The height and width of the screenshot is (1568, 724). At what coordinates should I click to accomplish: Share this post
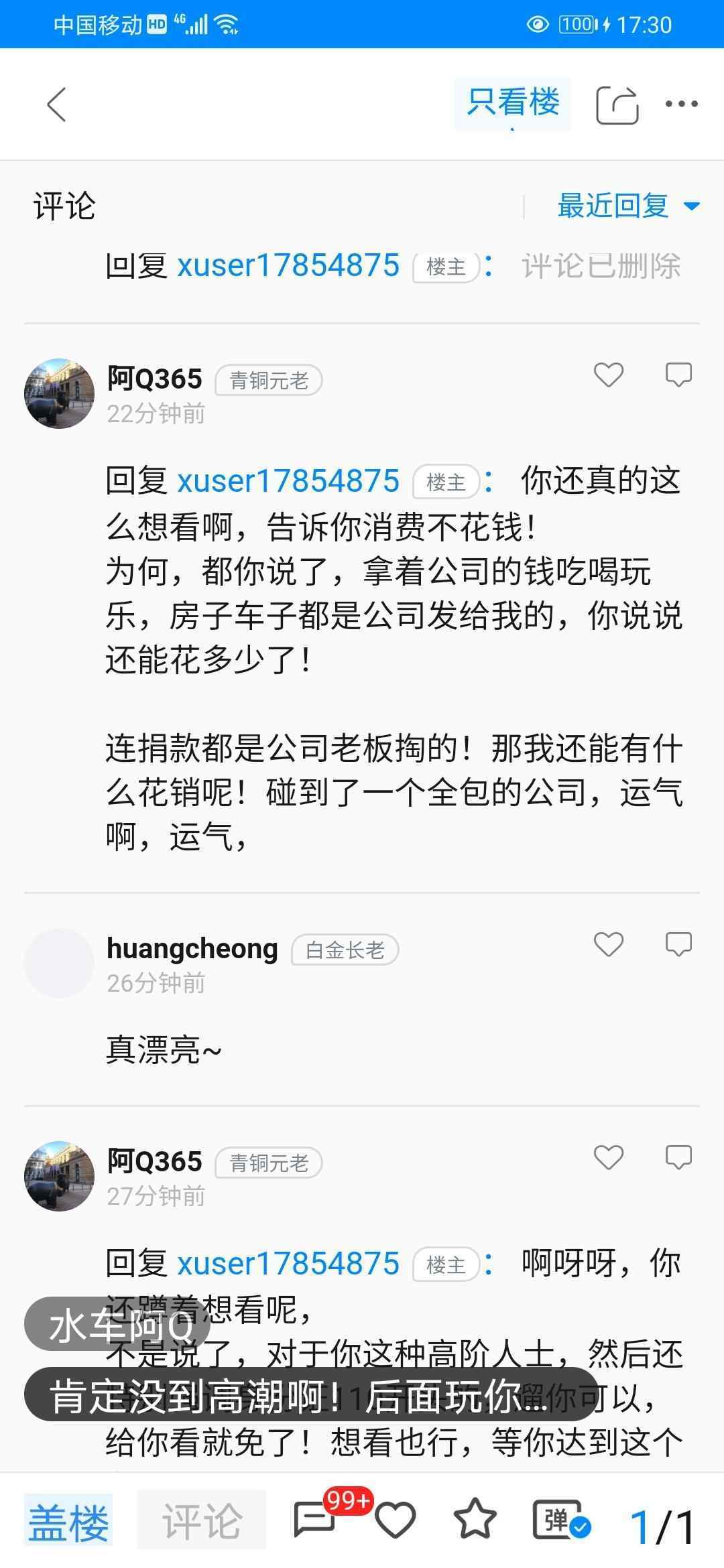point(617,105)
